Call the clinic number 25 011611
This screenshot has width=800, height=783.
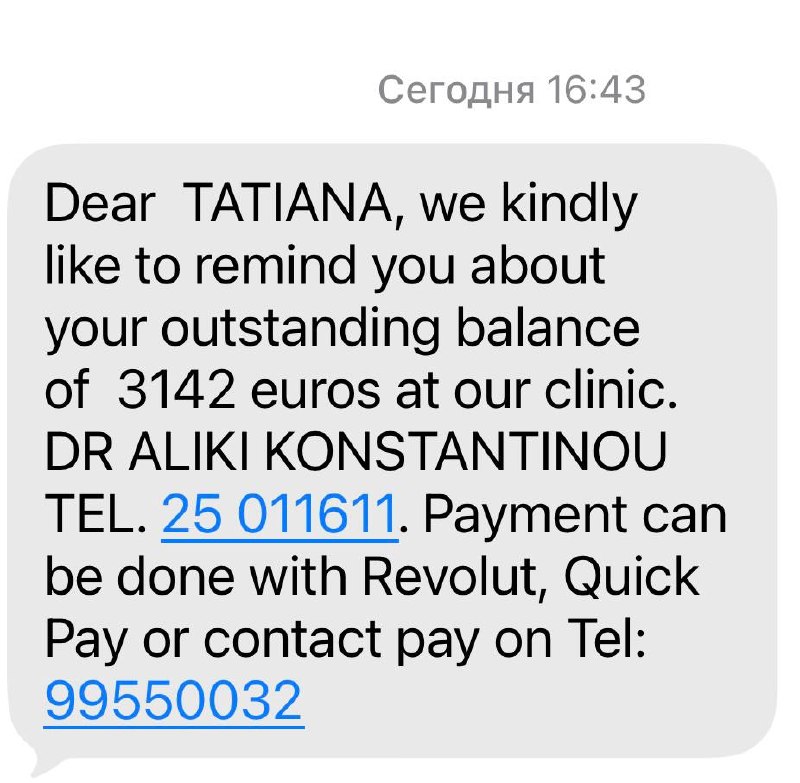point(279,516)
